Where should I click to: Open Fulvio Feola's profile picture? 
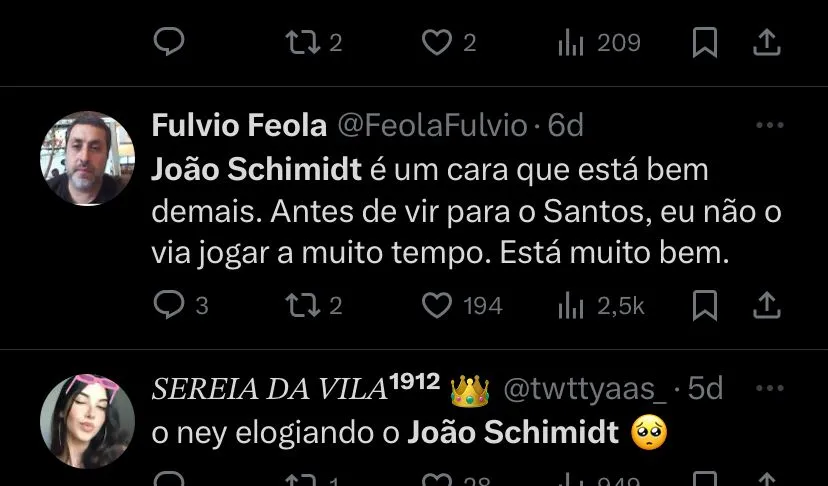point(87,158)
